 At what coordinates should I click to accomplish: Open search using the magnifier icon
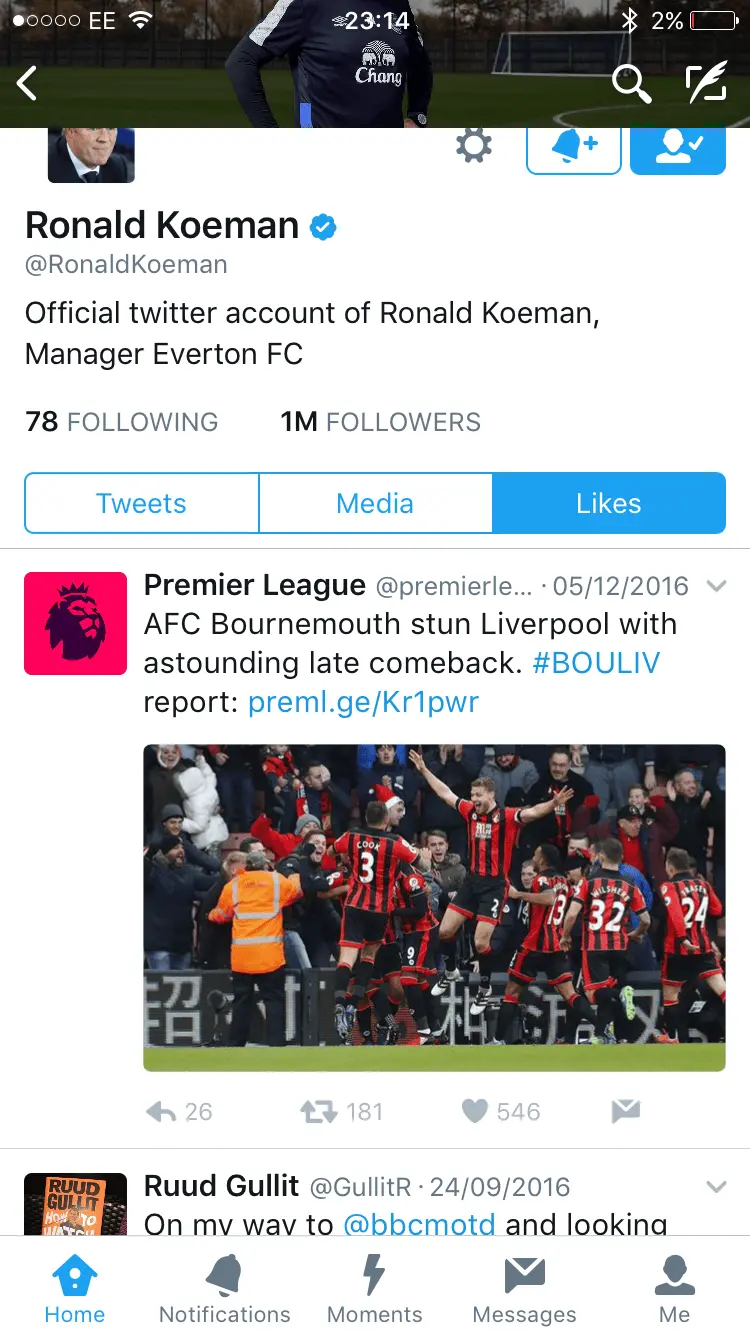(x=631, y=84)
